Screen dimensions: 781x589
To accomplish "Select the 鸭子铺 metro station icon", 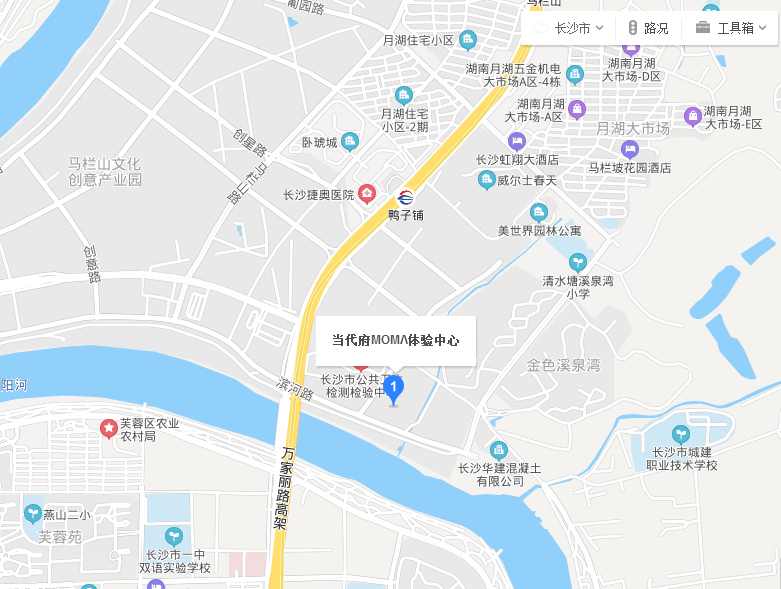I will pos(405,196).
